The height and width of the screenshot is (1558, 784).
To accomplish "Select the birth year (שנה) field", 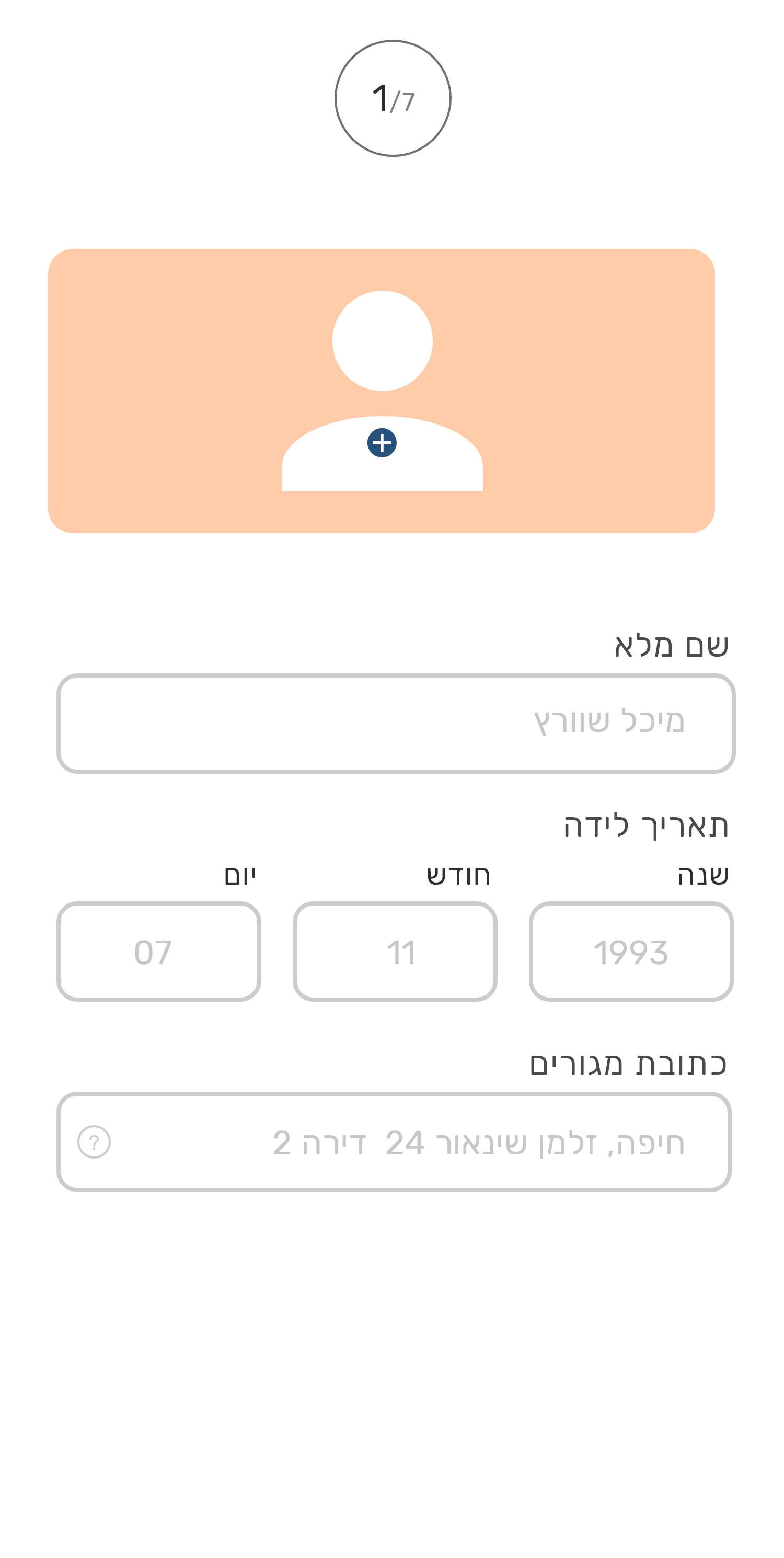I will [631, 952].
